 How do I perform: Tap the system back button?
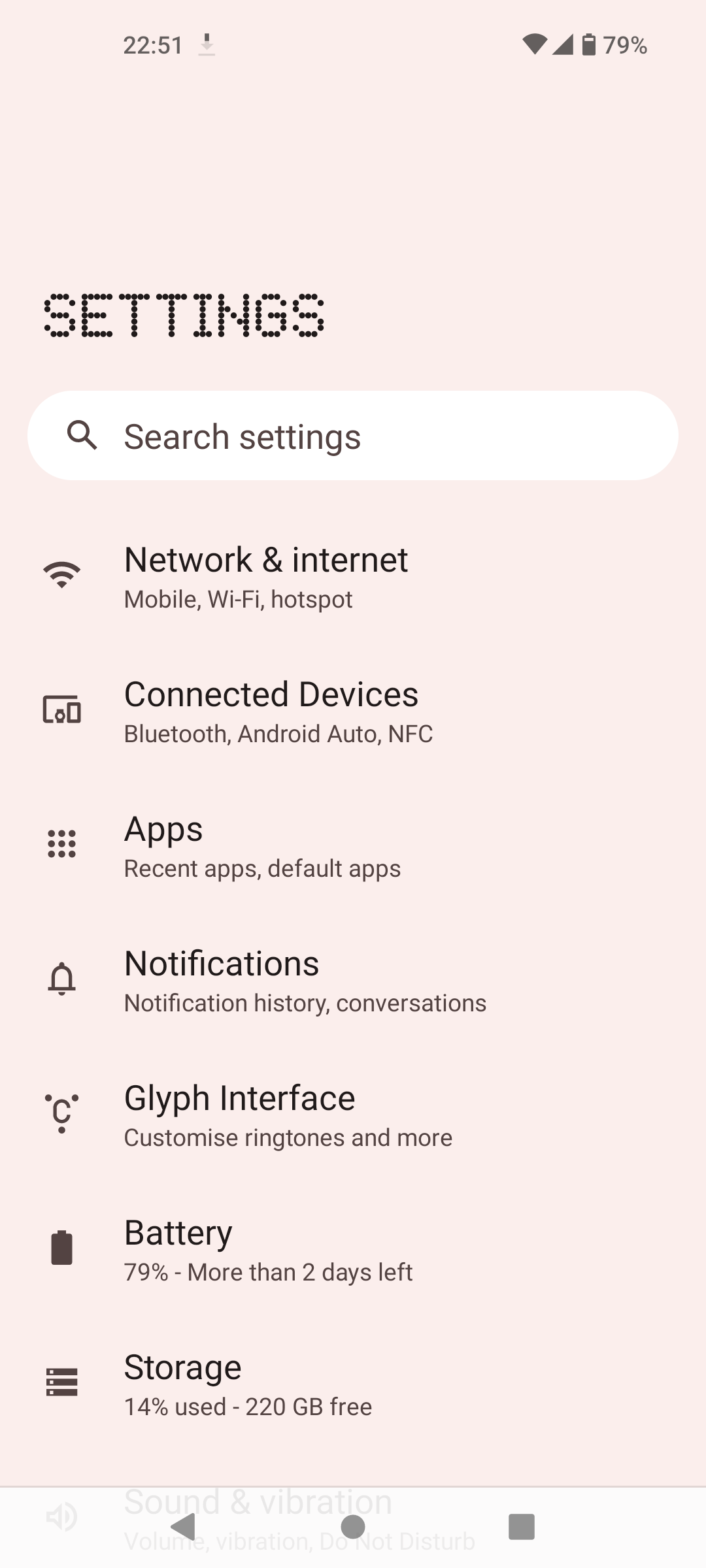[x=184, y=1527]
